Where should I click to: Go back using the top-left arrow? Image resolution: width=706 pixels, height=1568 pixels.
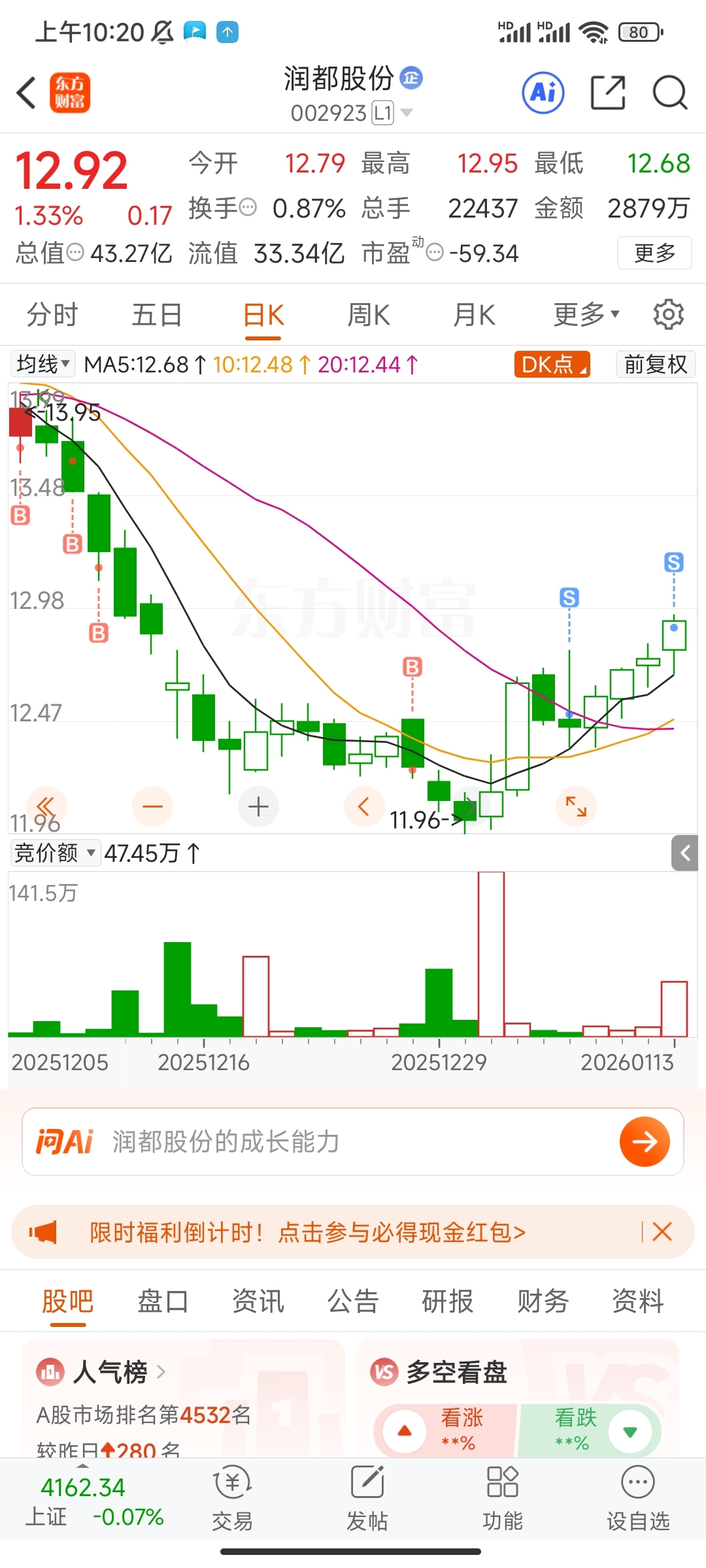(x=26, y=93)
